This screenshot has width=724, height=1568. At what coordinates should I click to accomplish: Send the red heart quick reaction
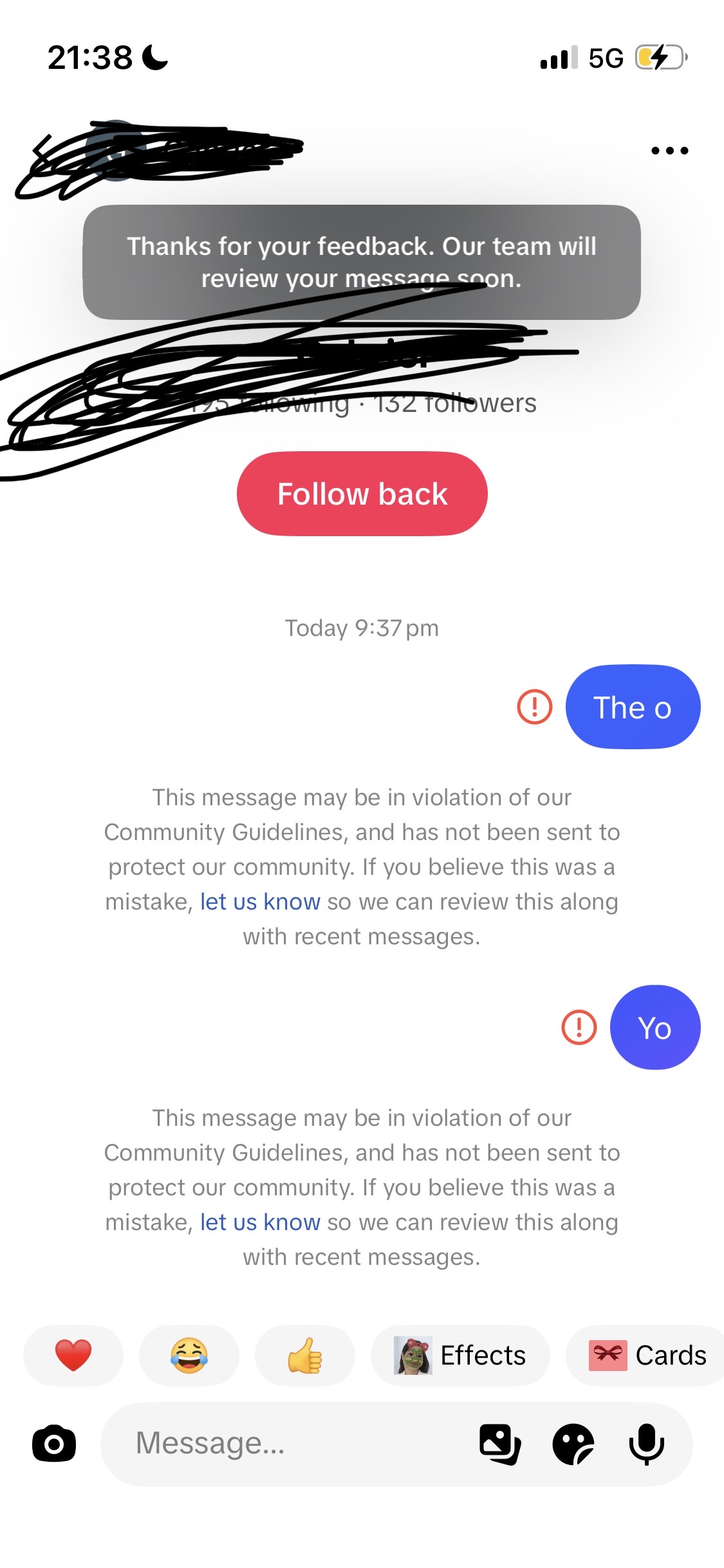pos(73,1355)
